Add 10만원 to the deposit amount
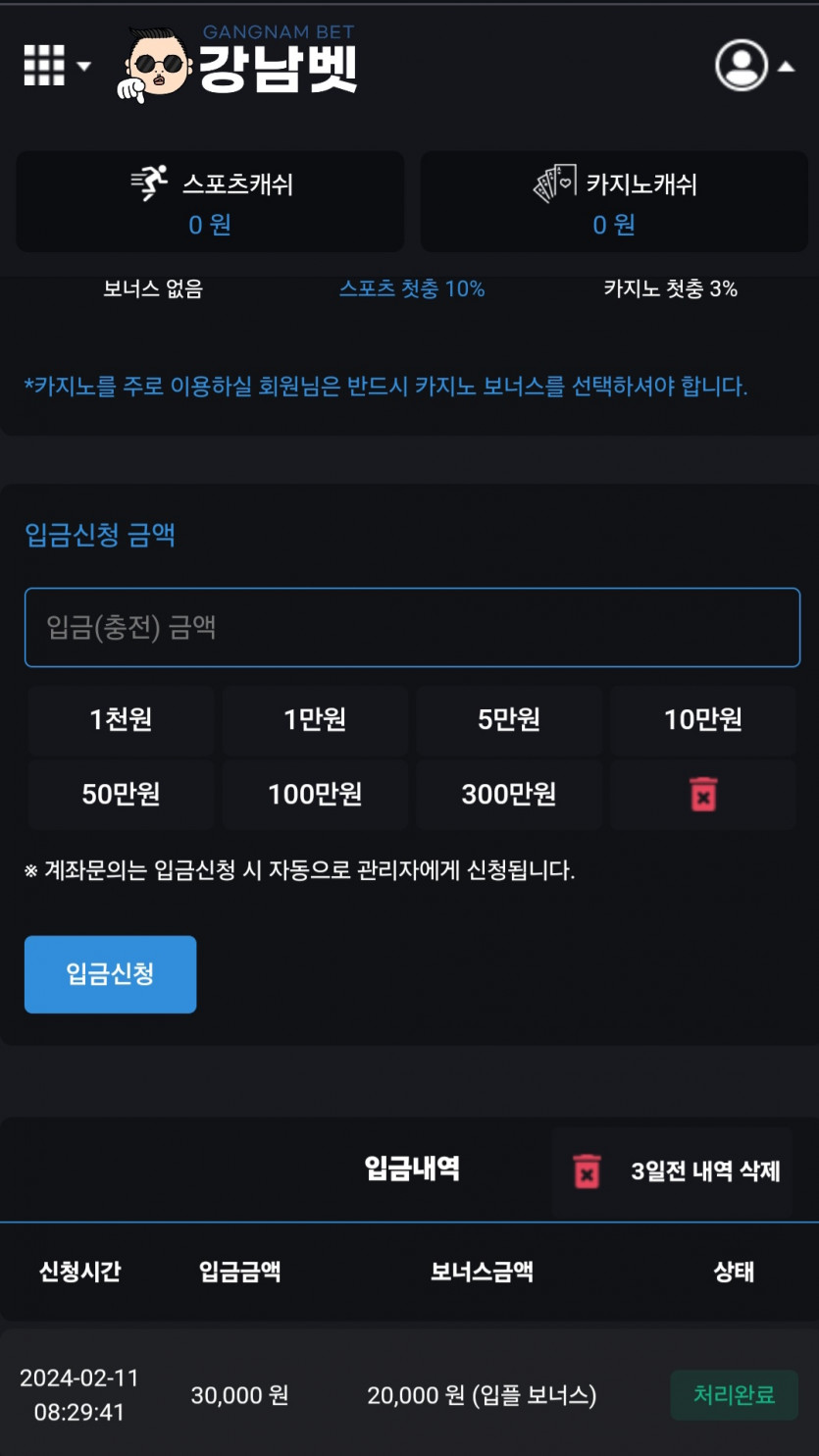The height and width of the screenshot is (1456, 819). pyautogui.click(x=703, y=720)
